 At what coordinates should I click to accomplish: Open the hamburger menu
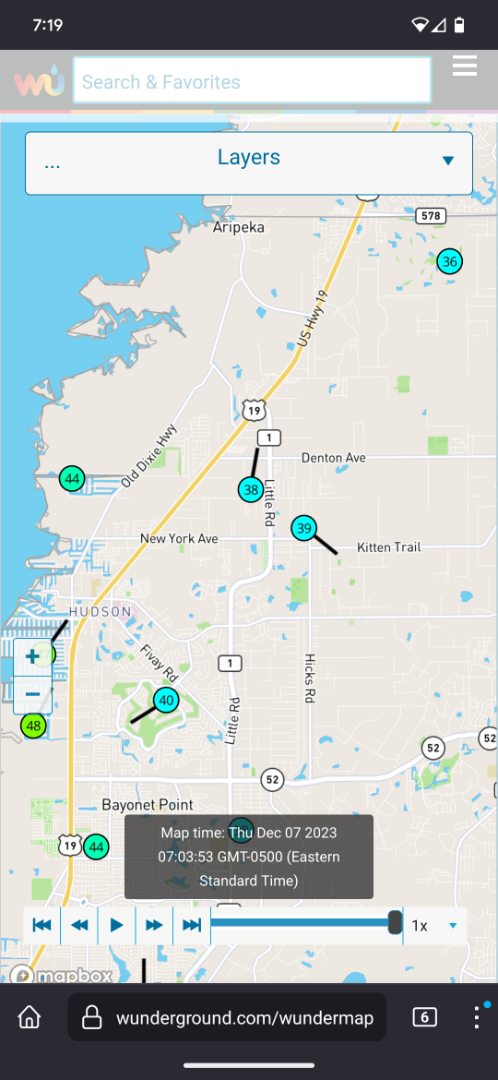click(465, 66)
